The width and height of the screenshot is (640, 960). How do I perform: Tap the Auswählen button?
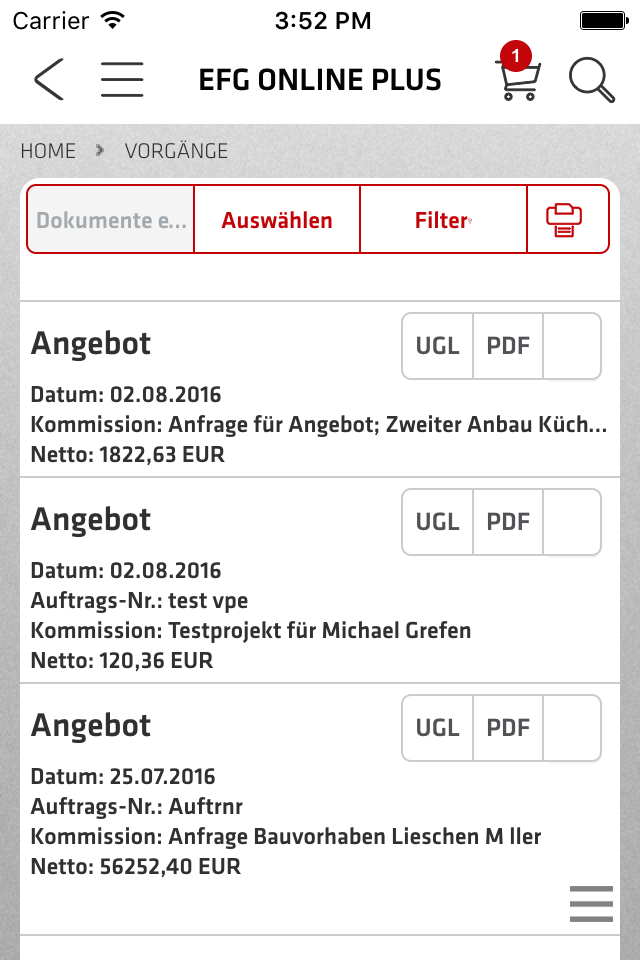click(277, 219)
